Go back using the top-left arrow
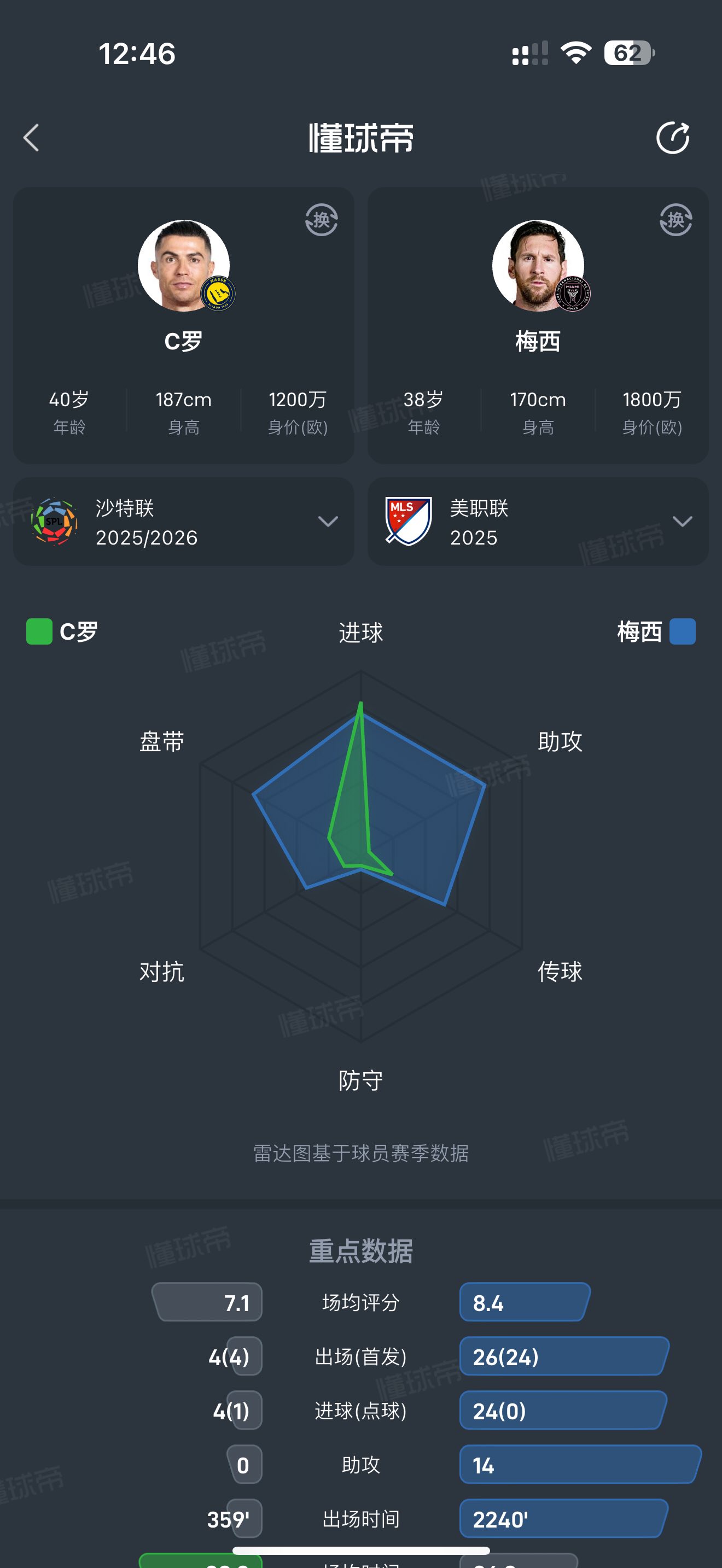722x1568 pixels. (x=32, y=138)
